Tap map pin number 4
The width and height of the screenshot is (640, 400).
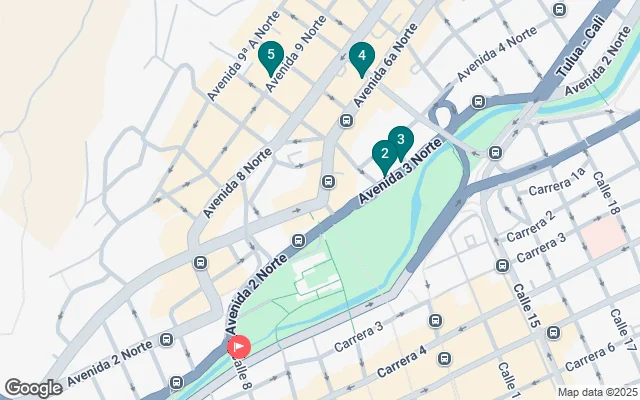pyautogui.click(x=362, y=57)
